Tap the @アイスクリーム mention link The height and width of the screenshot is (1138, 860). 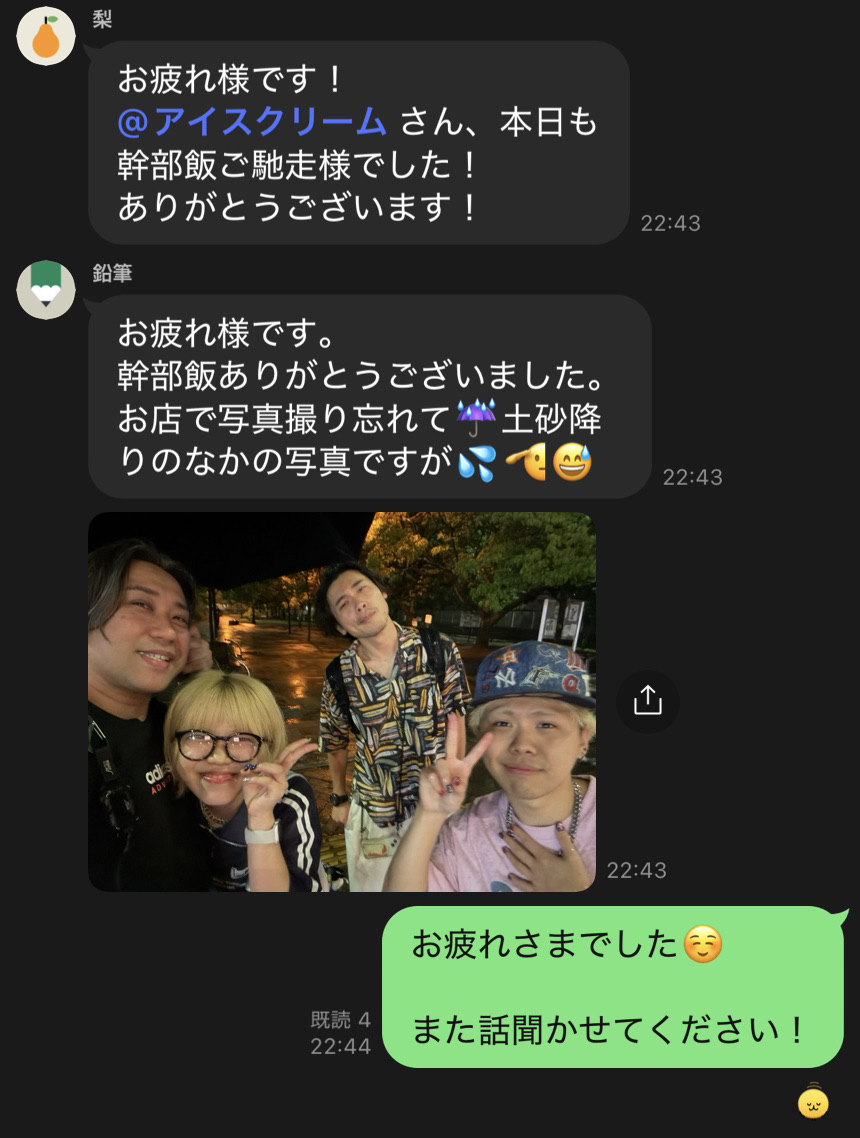[252, 122]
